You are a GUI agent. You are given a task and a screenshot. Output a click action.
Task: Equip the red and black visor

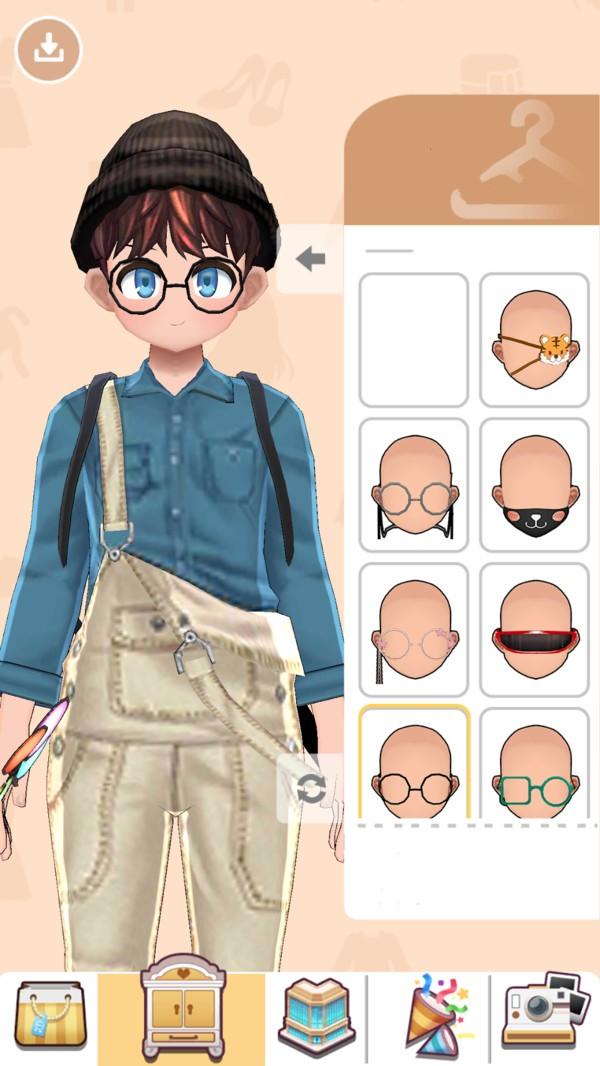pos(534,630)
